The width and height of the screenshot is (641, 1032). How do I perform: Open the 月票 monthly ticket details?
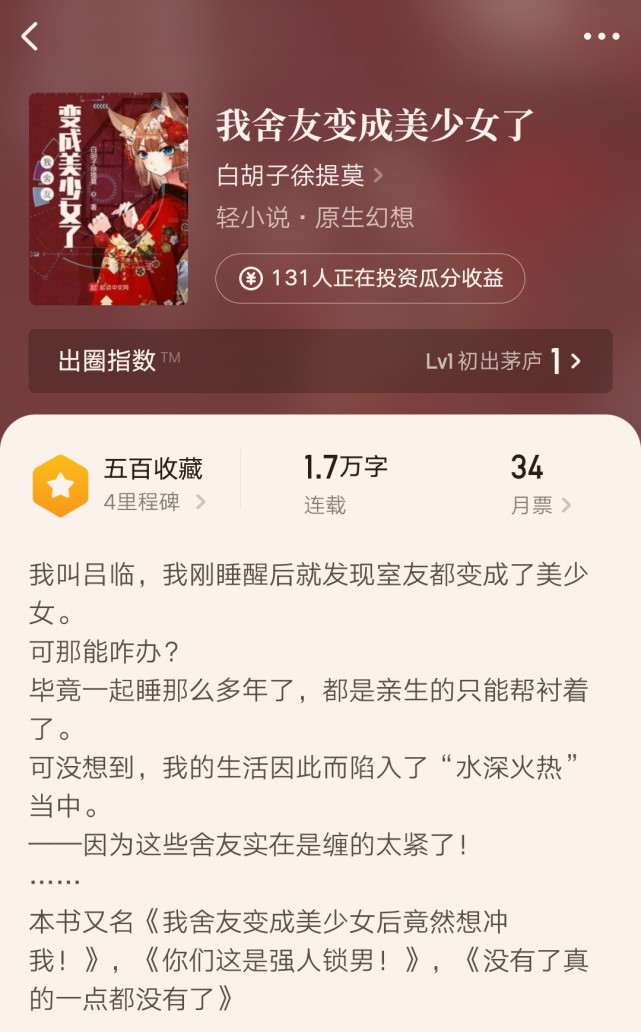(540, 505)
